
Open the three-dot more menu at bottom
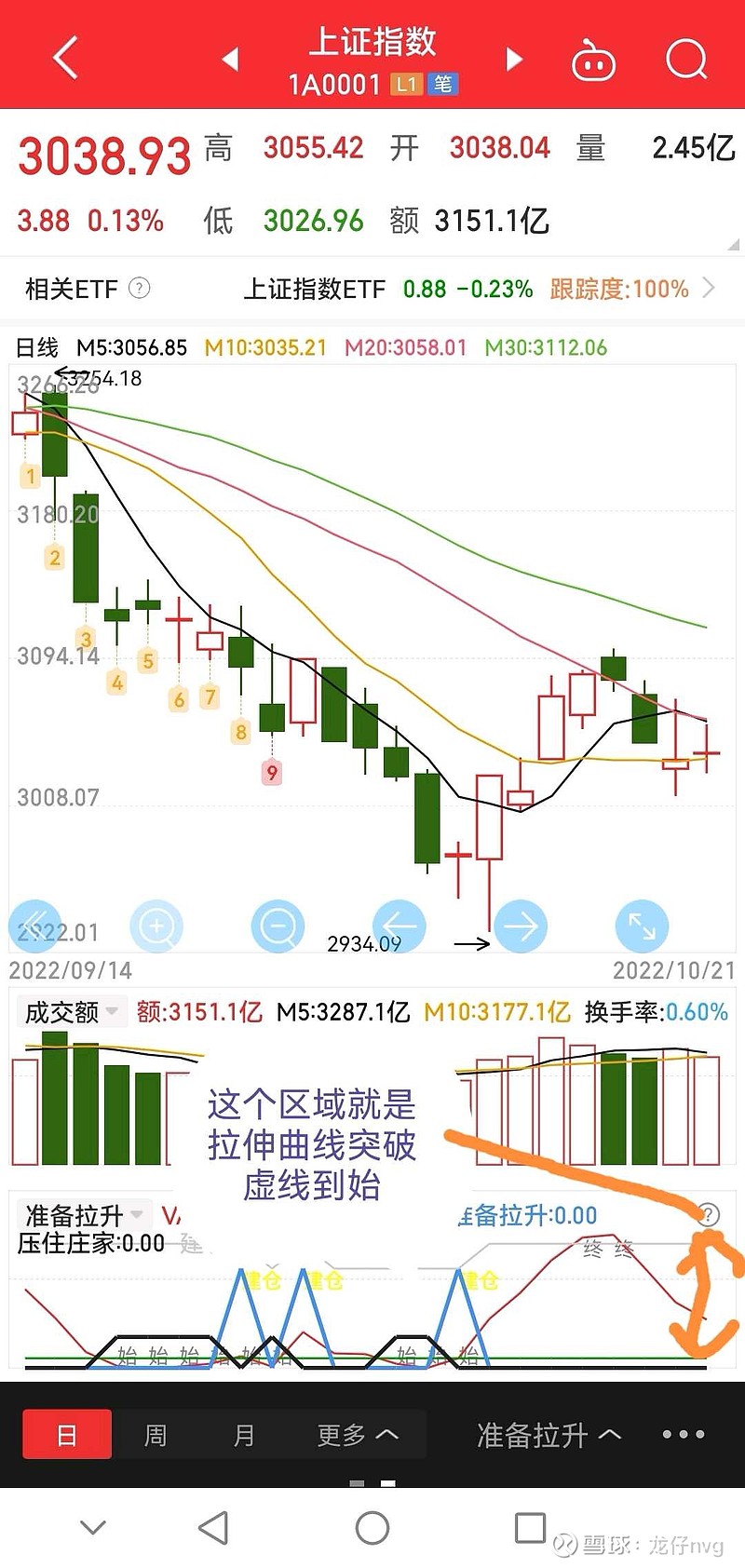point(683,1435)
